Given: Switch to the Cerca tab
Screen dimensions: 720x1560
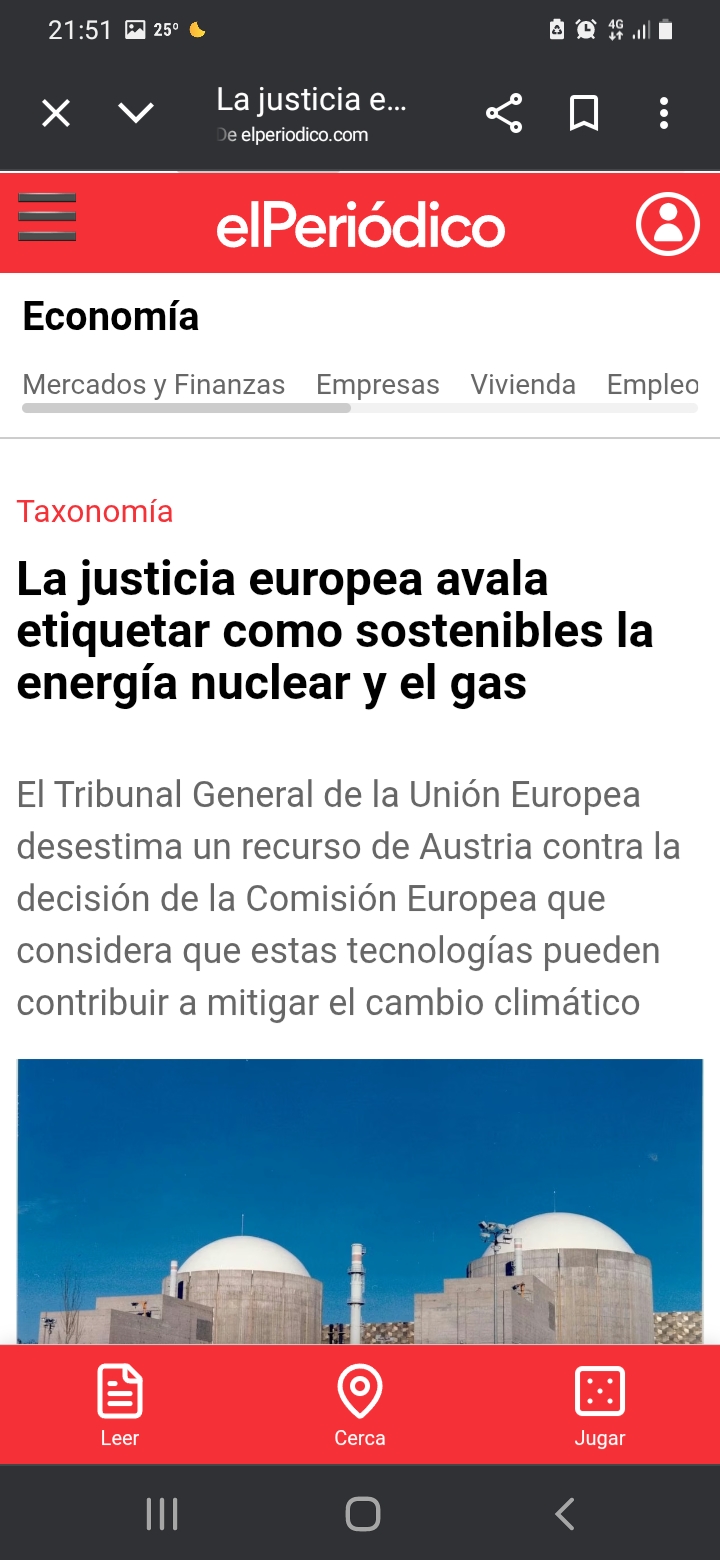Looking at the screenshot, I should (x=360, y=1406).
